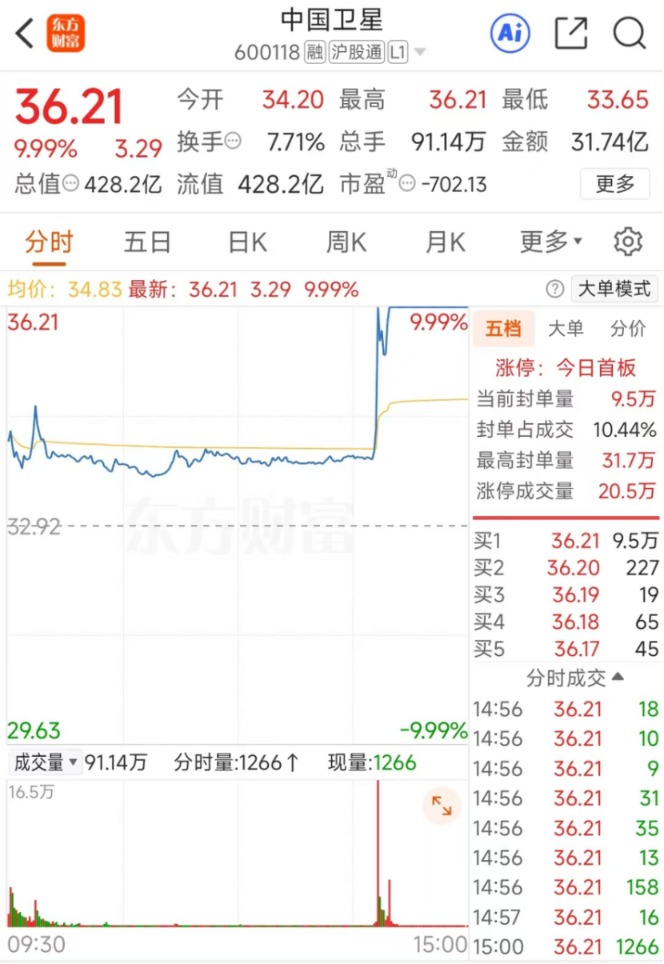
Task: Select the 五档 tab
Action: click(x=503, y=329)
